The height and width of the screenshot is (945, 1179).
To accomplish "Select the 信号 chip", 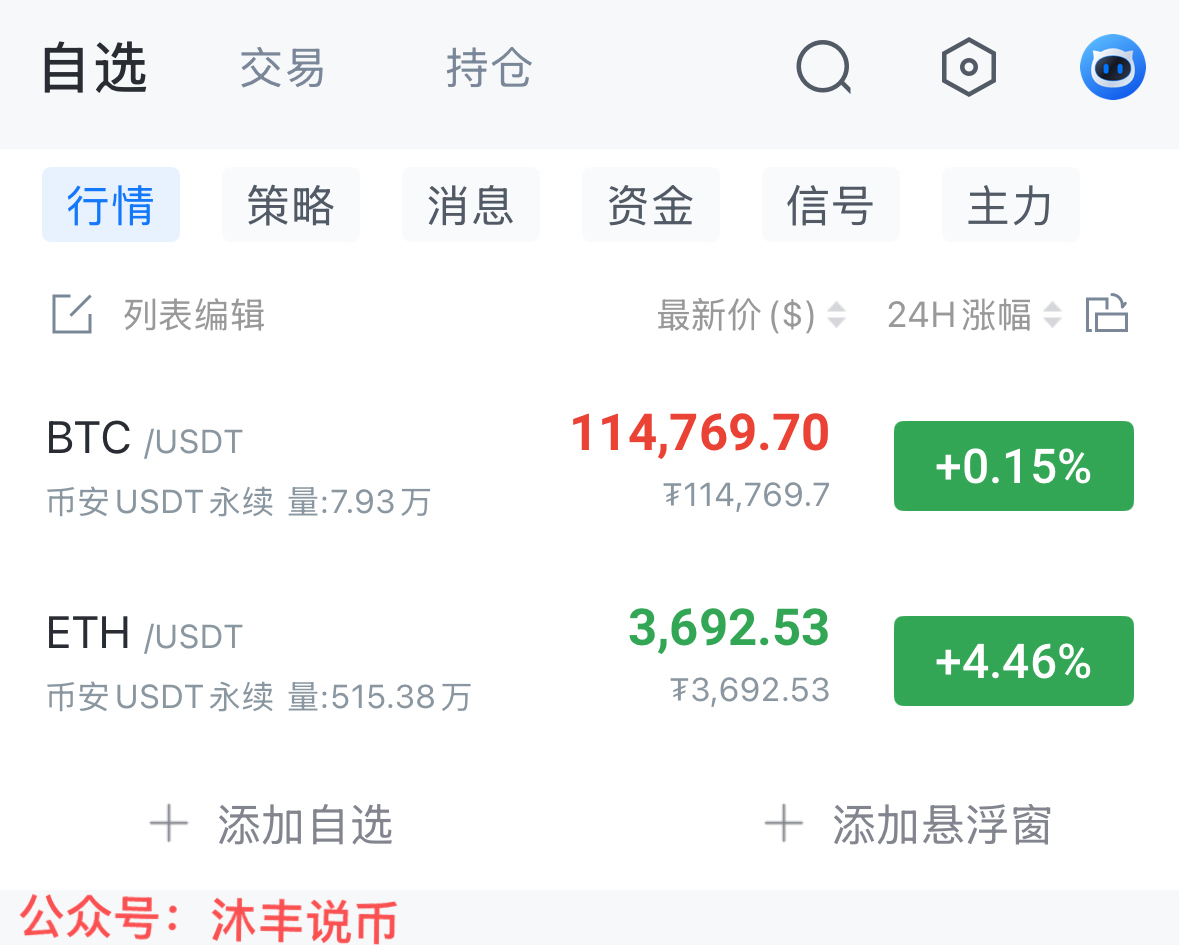I will tap(830, 205).
